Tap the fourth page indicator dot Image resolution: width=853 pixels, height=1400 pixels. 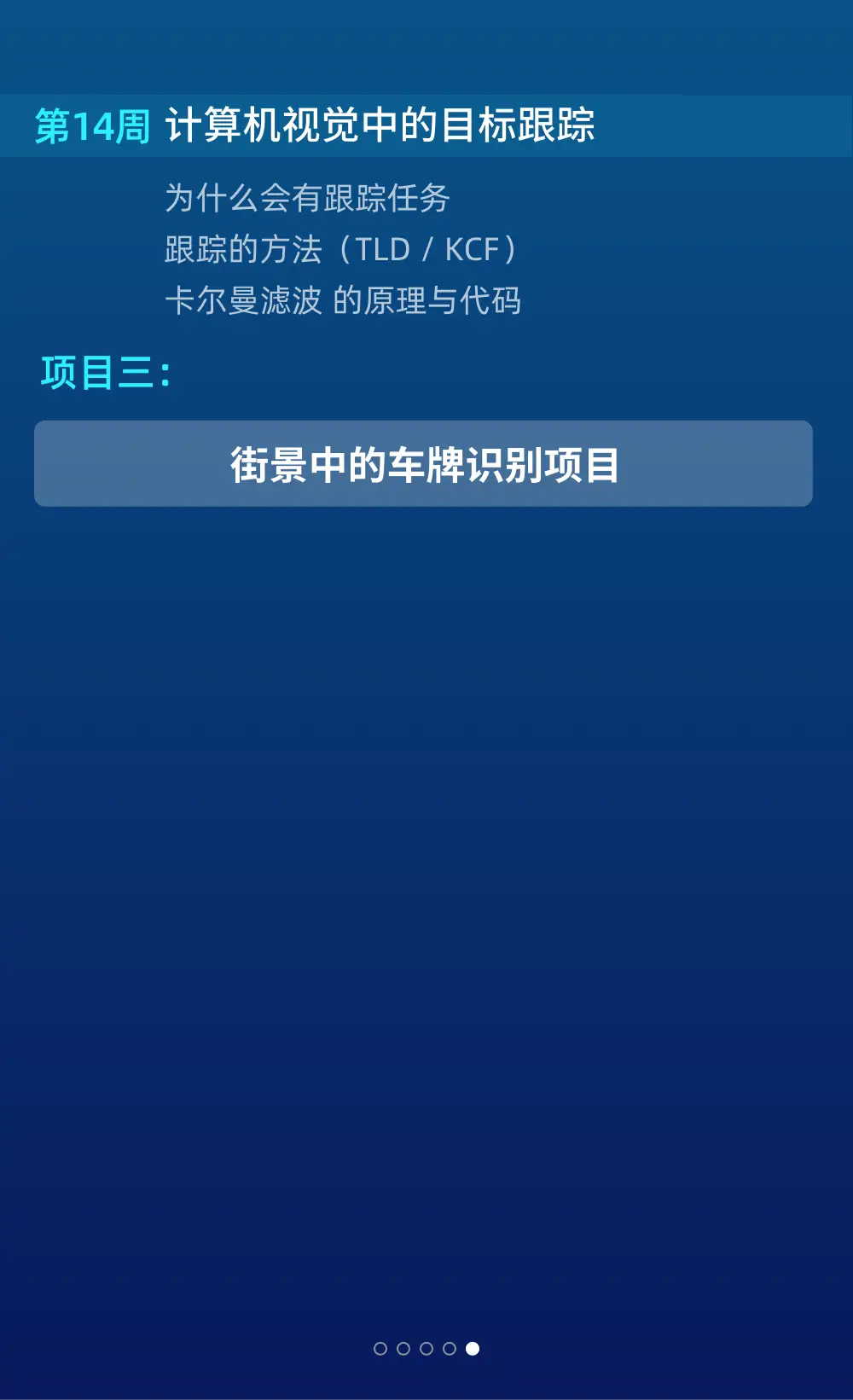tap(450, 1348)
